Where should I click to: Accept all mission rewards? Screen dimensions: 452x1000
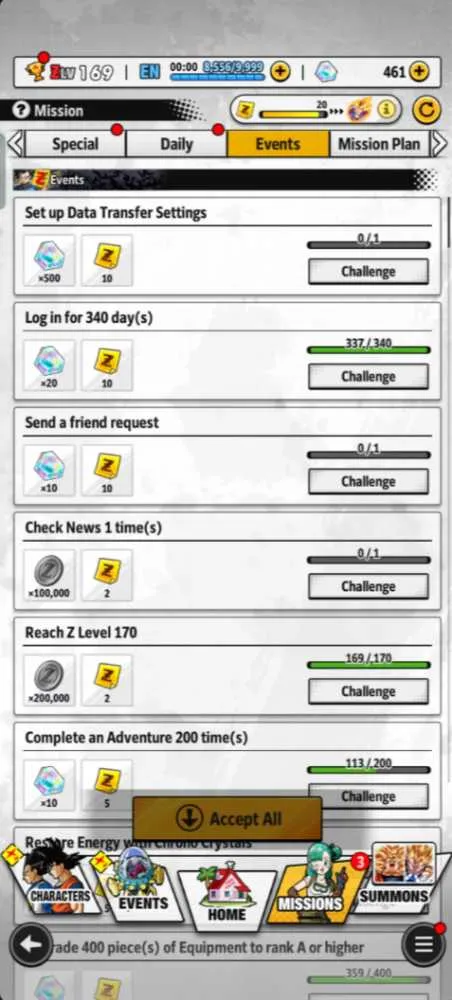click(228, 819)
